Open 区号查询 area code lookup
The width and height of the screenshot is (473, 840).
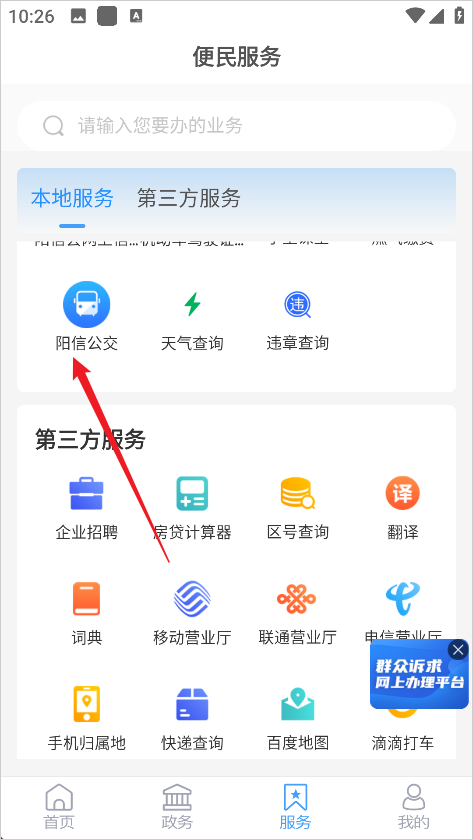pyautogui.click(x=297, y=508)
